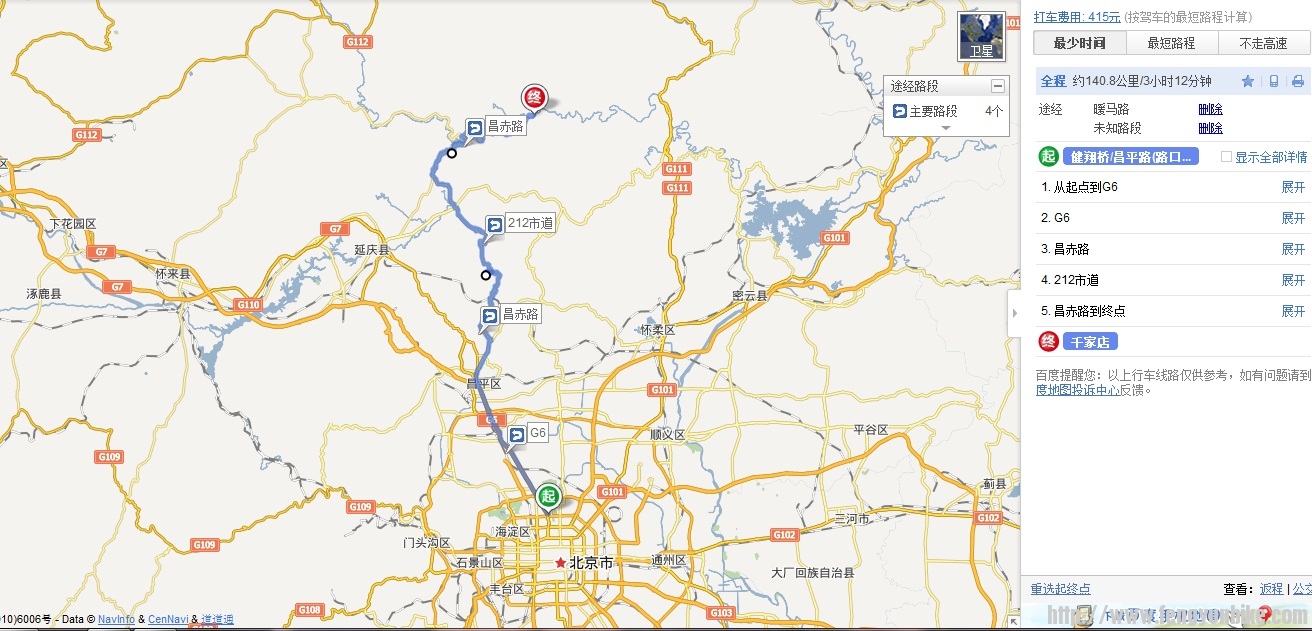
Task: Open the 主要路段 dropdown
Action: pos(946,128)
